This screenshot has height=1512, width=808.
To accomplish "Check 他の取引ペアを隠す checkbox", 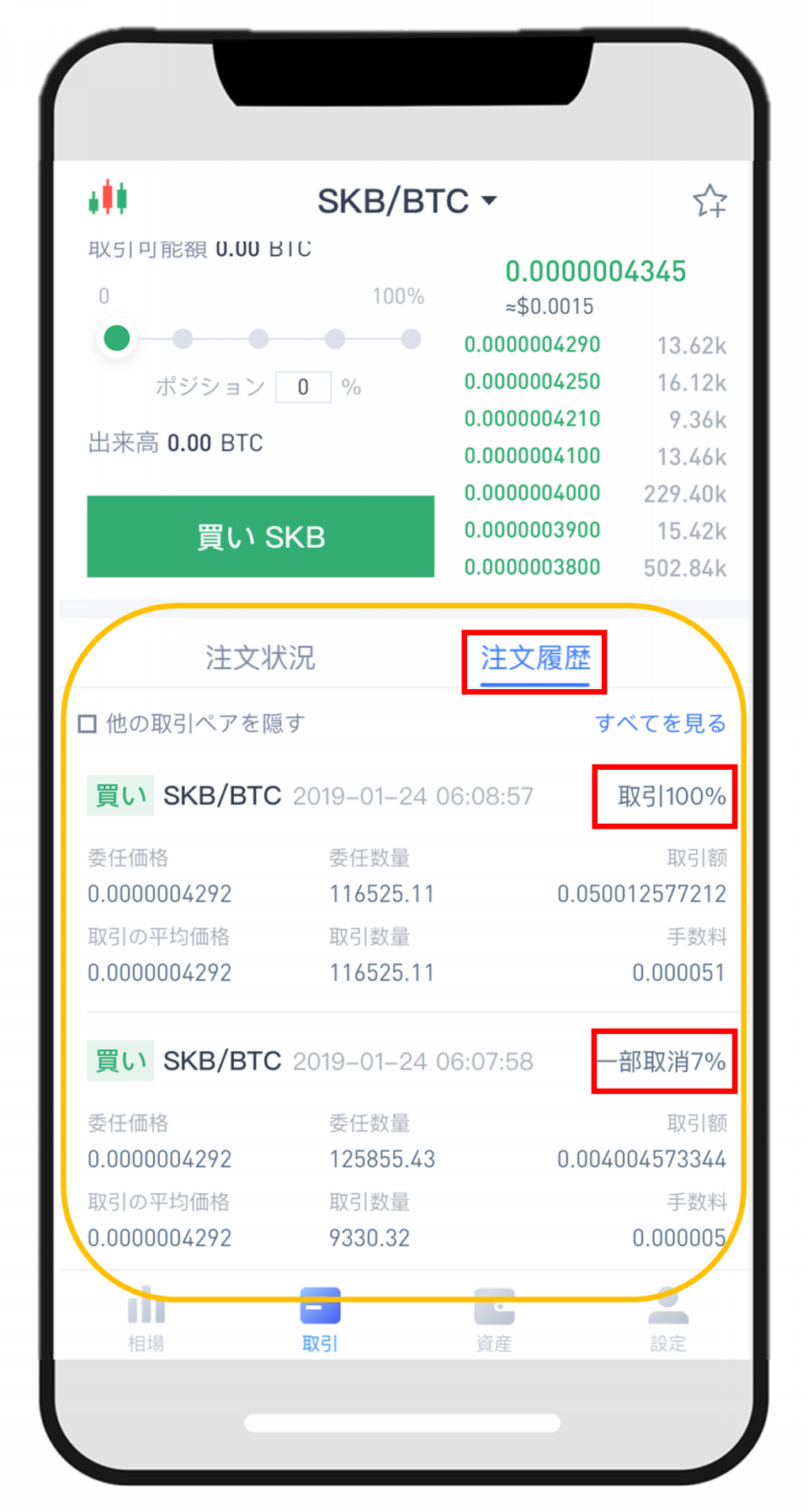I will pos(88,724).
